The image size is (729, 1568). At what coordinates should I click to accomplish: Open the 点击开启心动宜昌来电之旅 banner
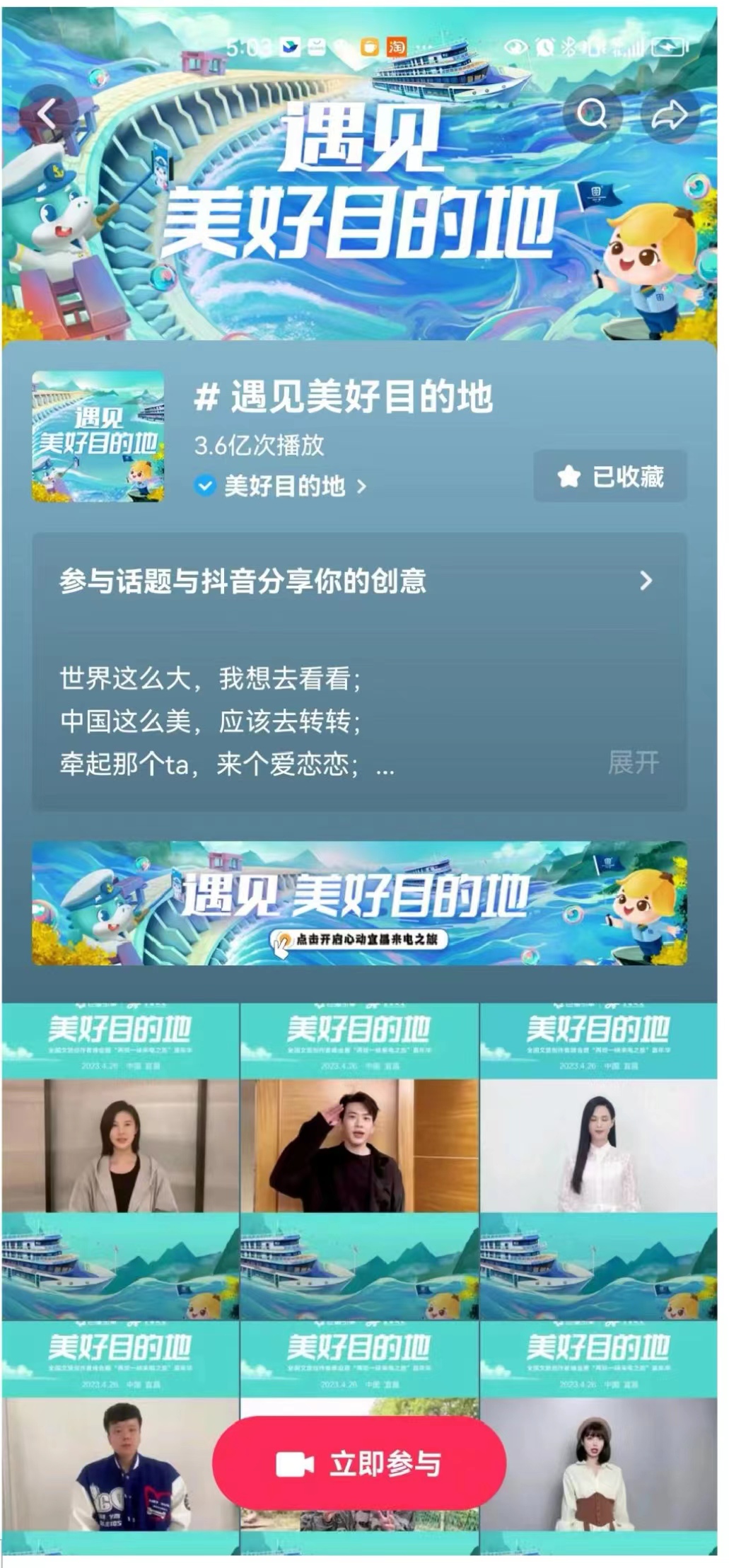pos(358,903)
